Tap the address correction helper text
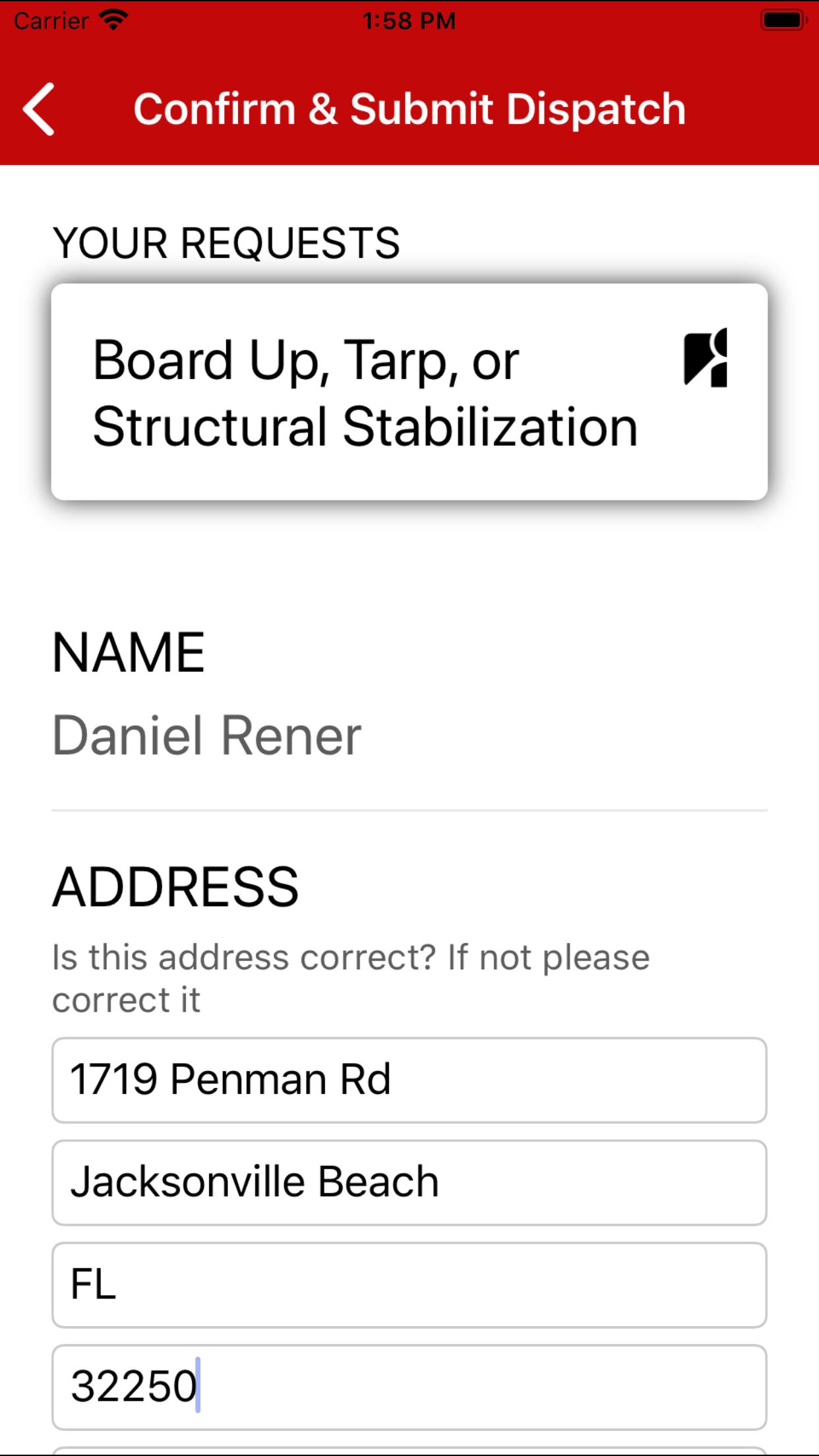Image resolution: width=819 pixels, height=1456 pixels. point(349,976)
